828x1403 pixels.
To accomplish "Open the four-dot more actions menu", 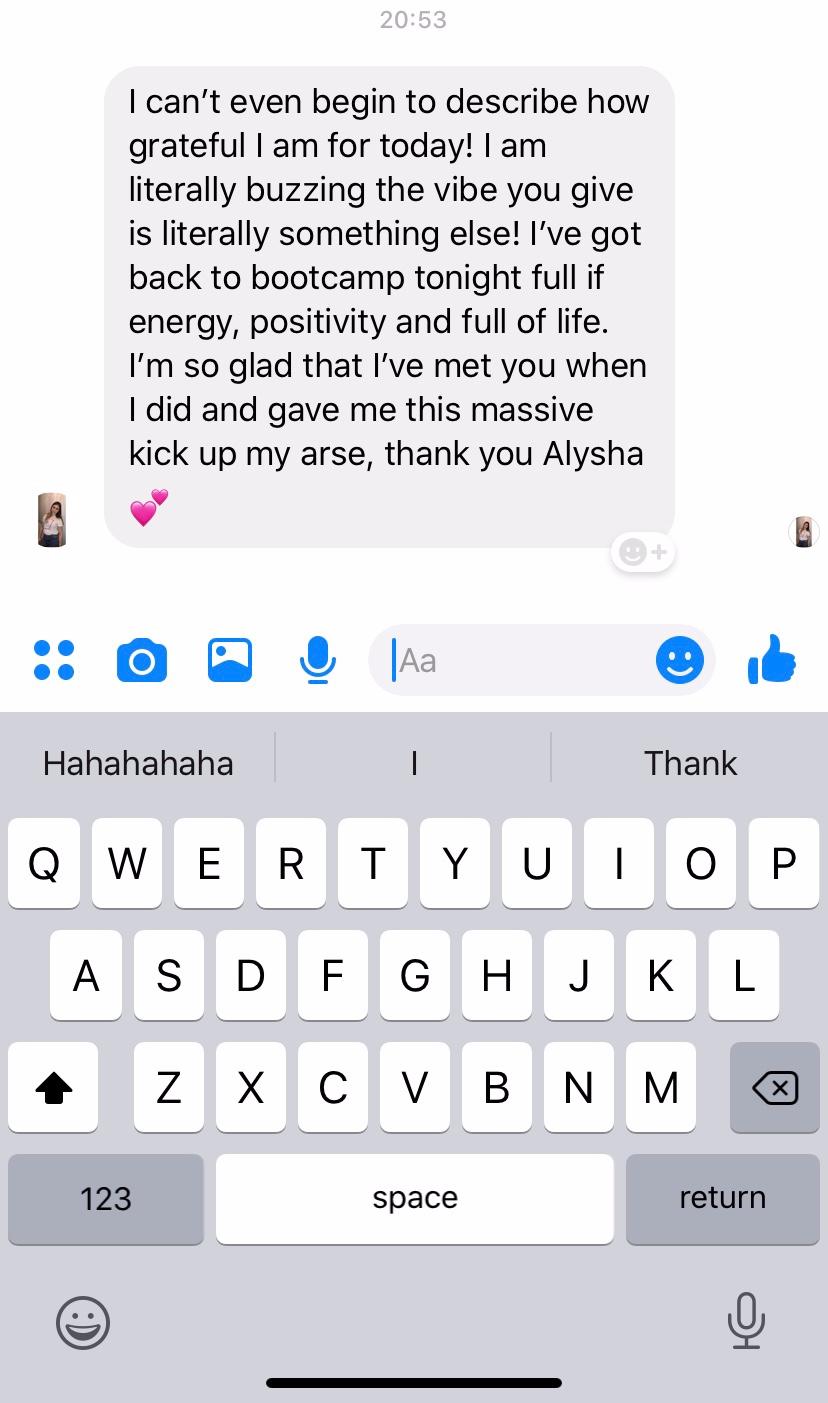I will click(54, 660).
